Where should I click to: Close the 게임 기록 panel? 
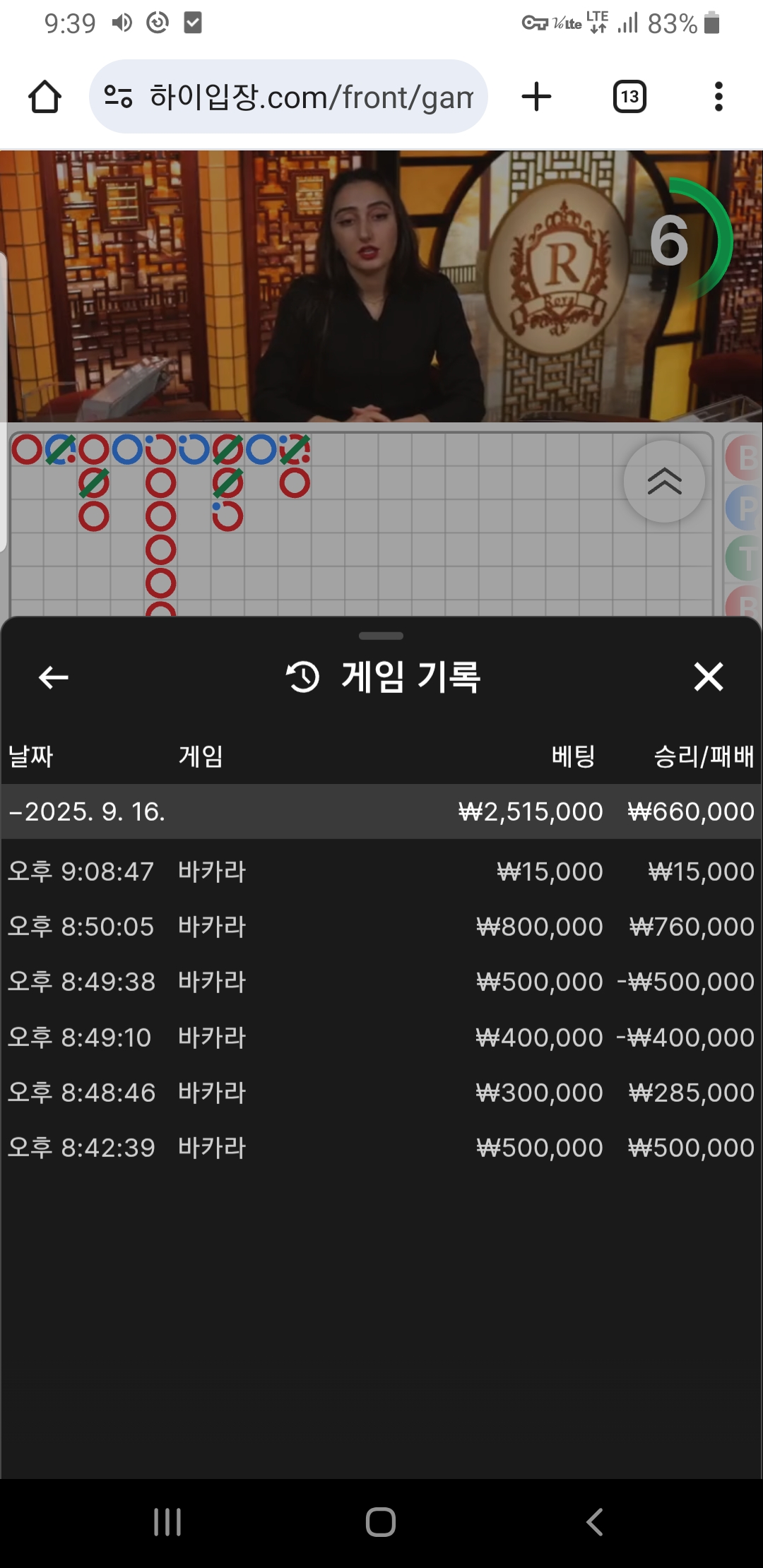click(x=709, y=677)
